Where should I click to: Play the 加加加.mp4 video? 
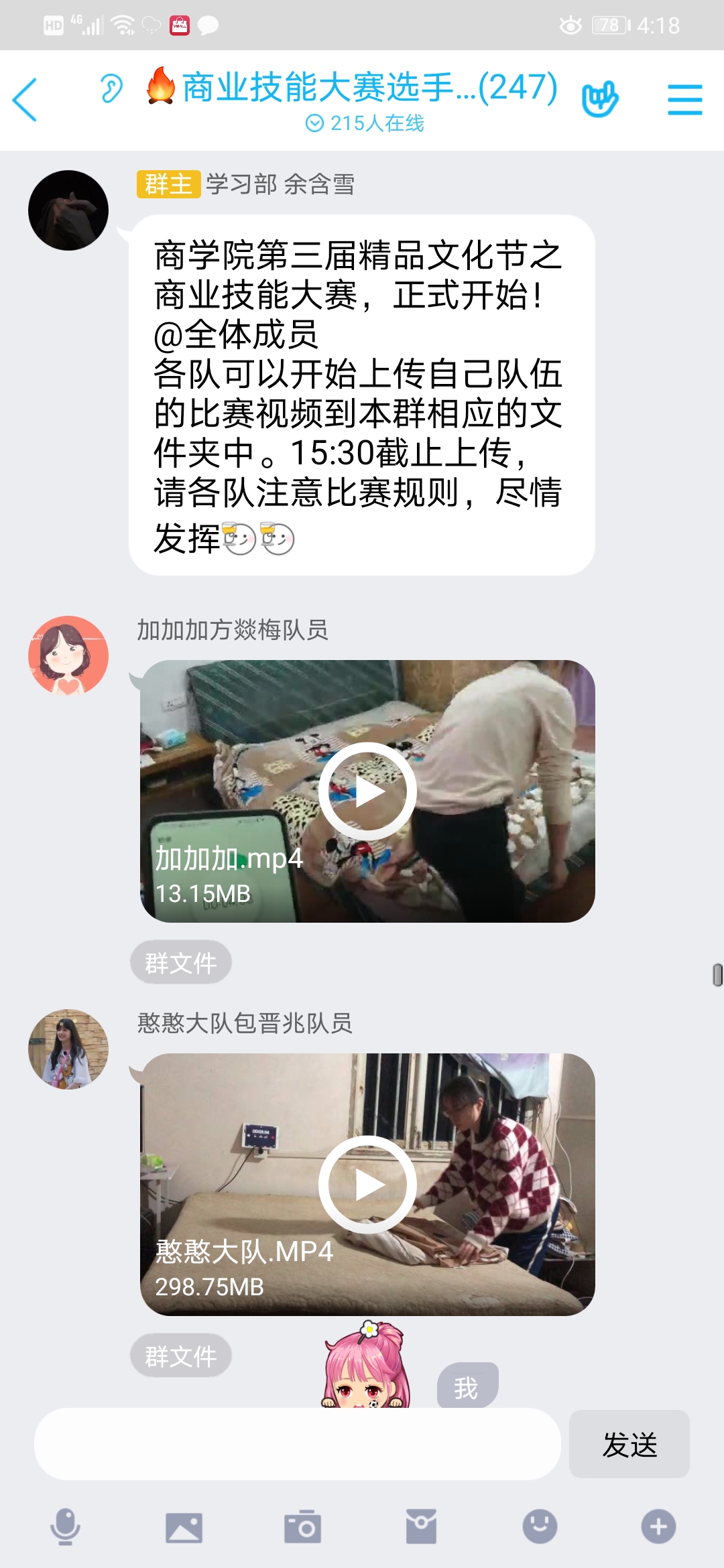click(367, 791)
